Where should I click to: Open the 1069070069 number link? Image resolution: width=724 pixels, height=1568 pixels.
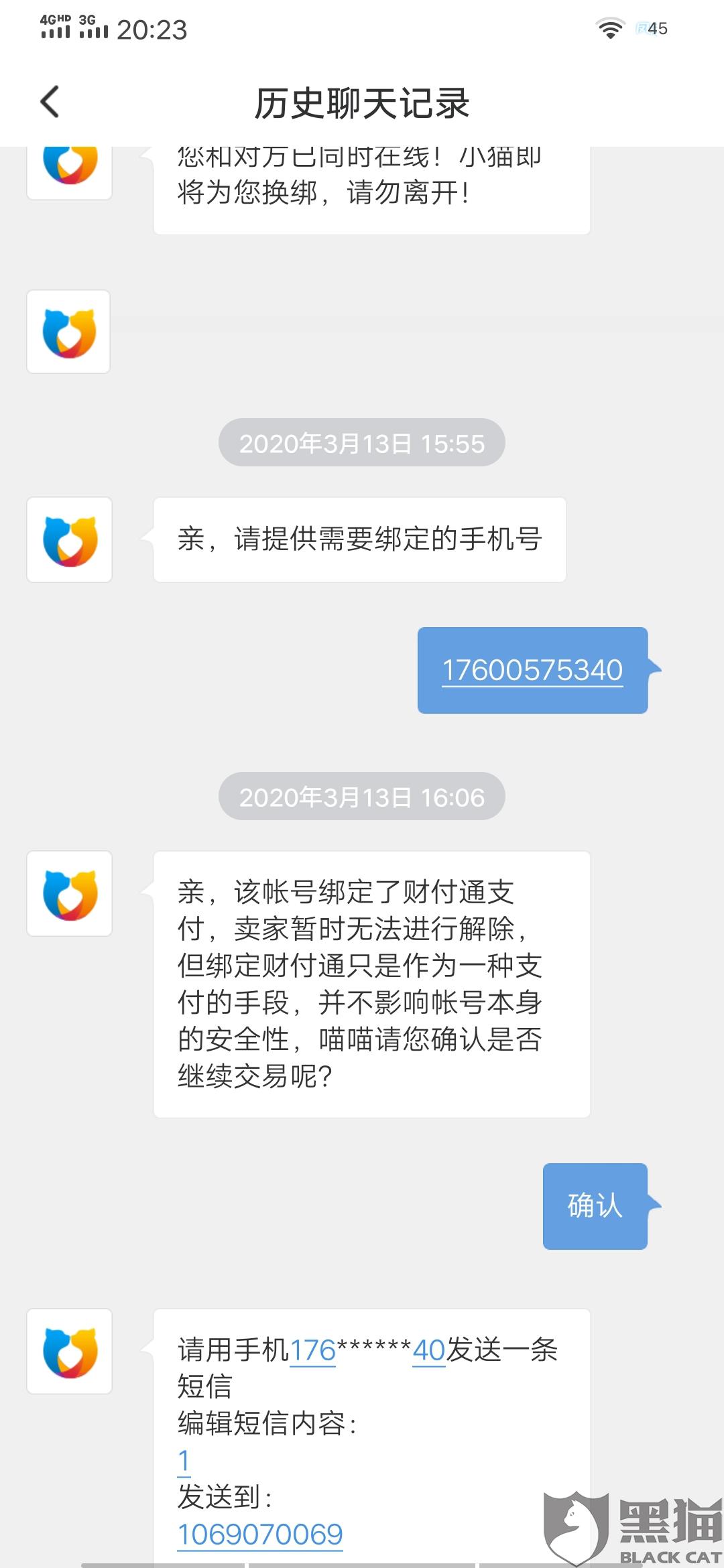(260, 1534)
